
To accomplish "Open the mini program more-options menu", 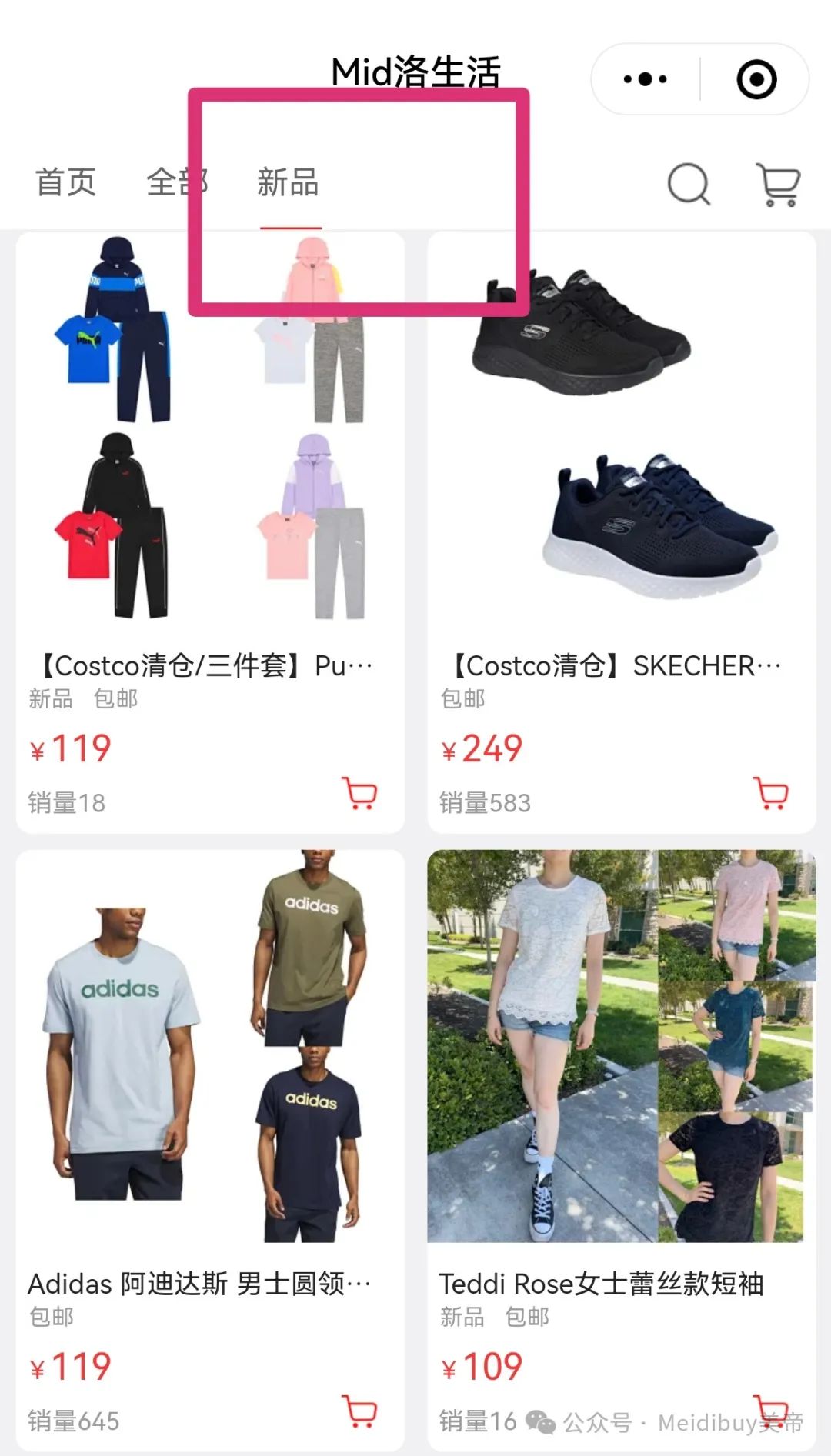I will pyautogui.click(x=645, y=79).
